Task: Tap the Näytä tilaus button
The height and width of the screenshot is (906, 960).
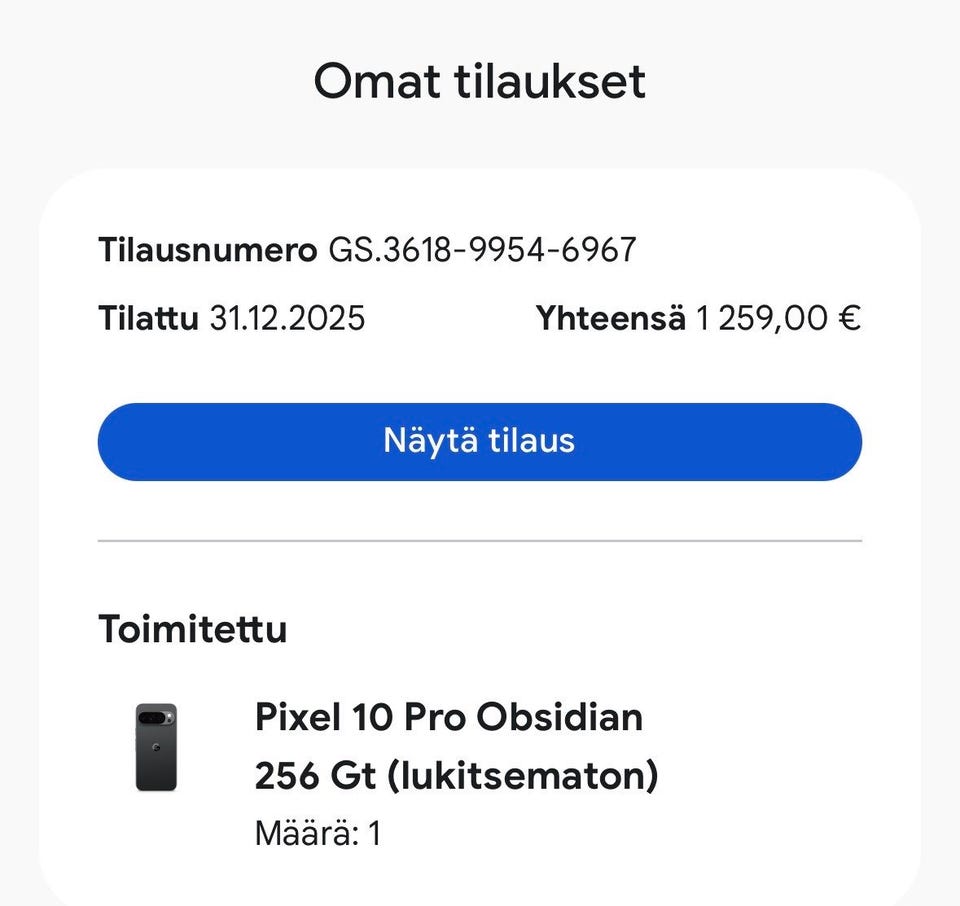Action: click(x=479, y=441)
